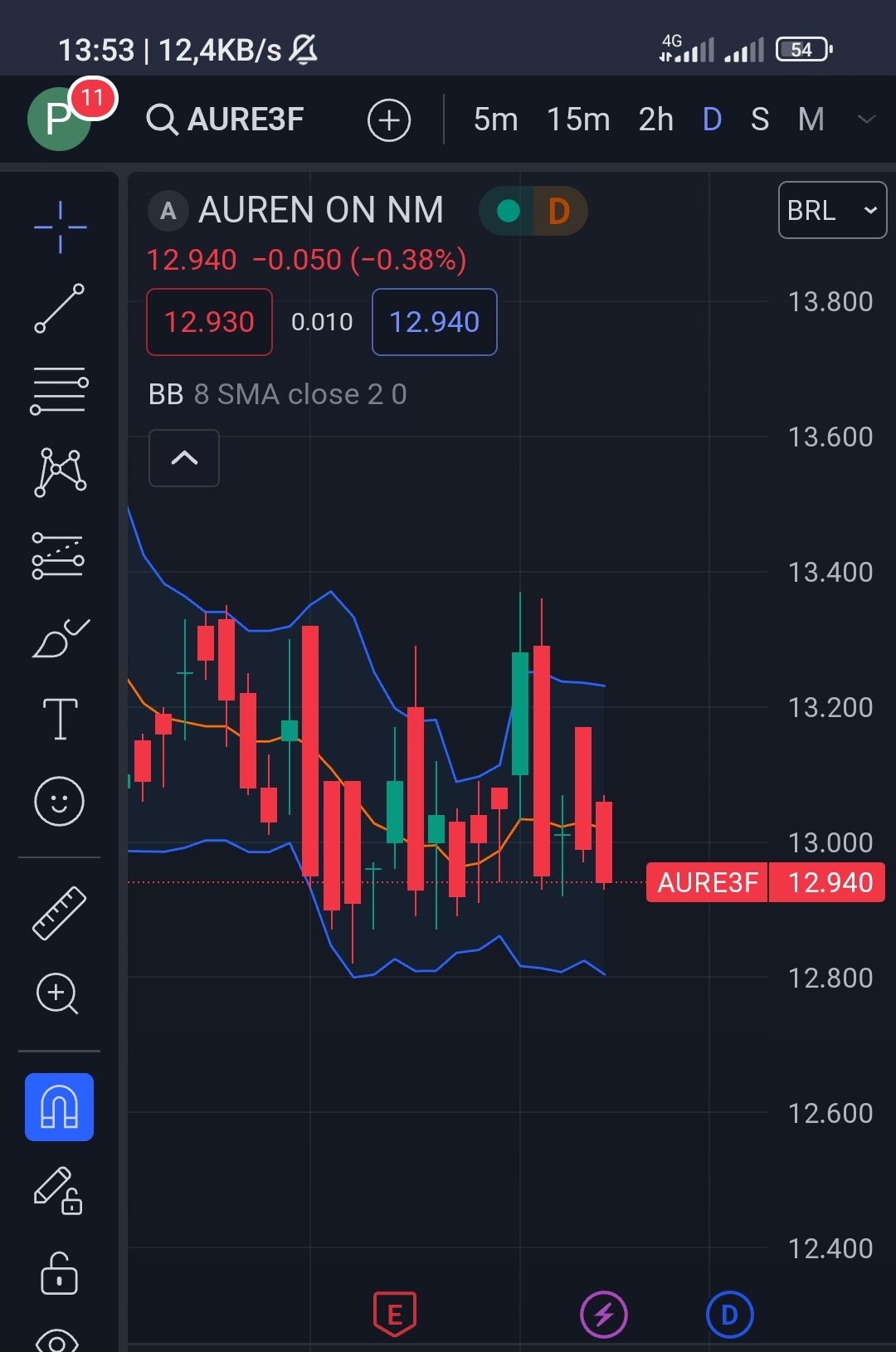Image resolution: width=896 pixels, height=1352 pixels.
Task: Toggle the magnet snapping mode
Action: (x=59, y=1107)
